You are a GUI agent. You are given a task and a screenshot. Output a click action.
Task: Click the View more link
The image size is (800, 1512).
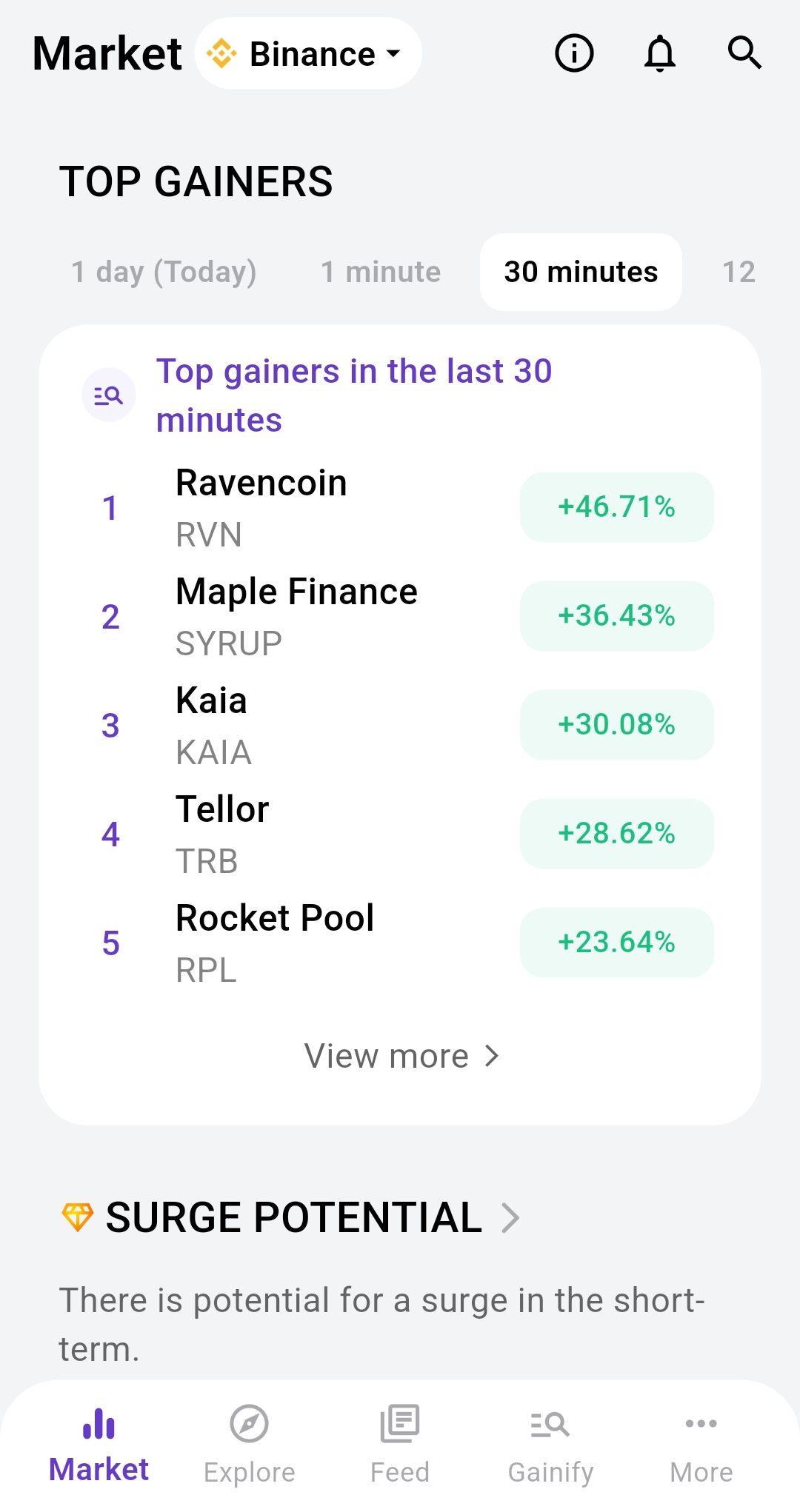click(x=387, y=1056)
